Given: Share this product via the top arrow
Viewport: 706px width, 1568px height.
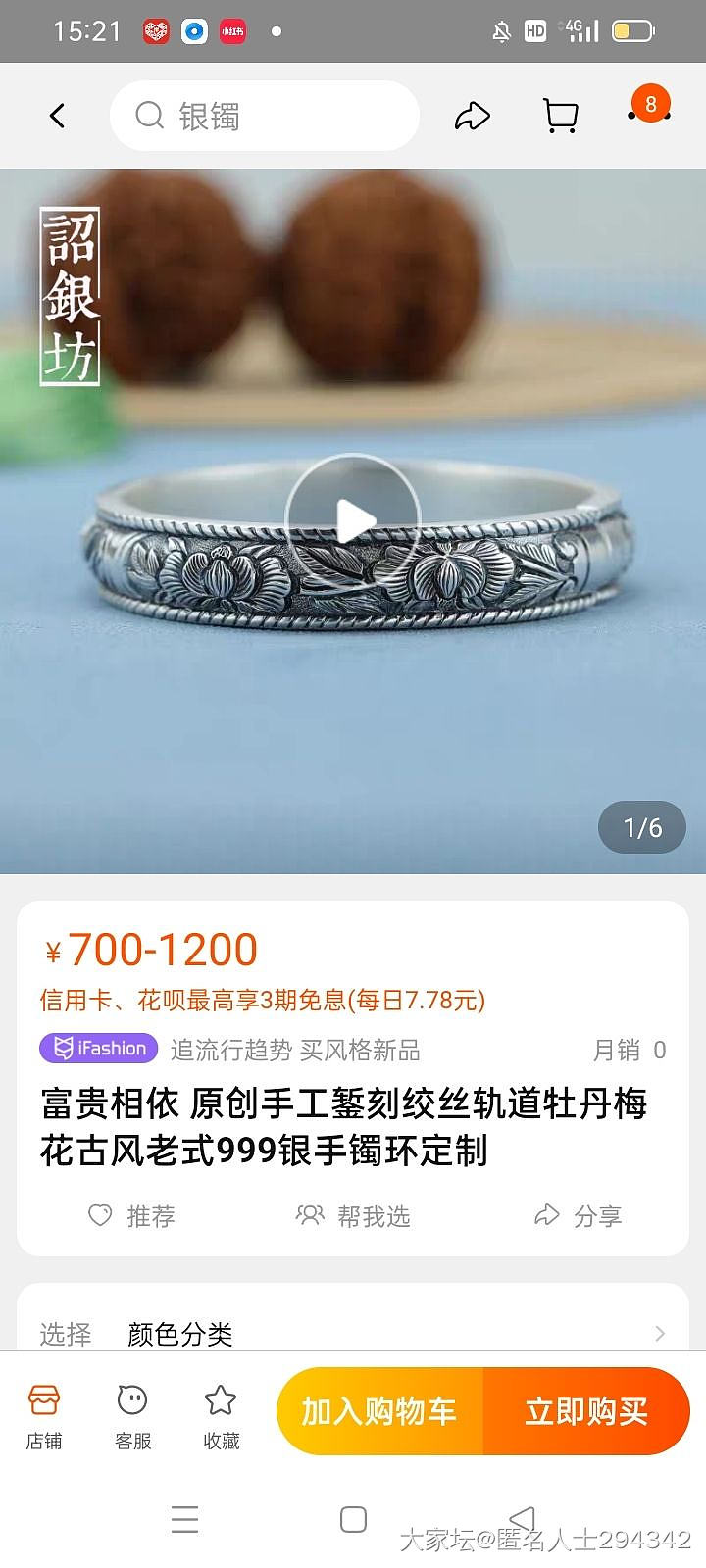Looking at the screenshot, I should (x=472, y=117).
